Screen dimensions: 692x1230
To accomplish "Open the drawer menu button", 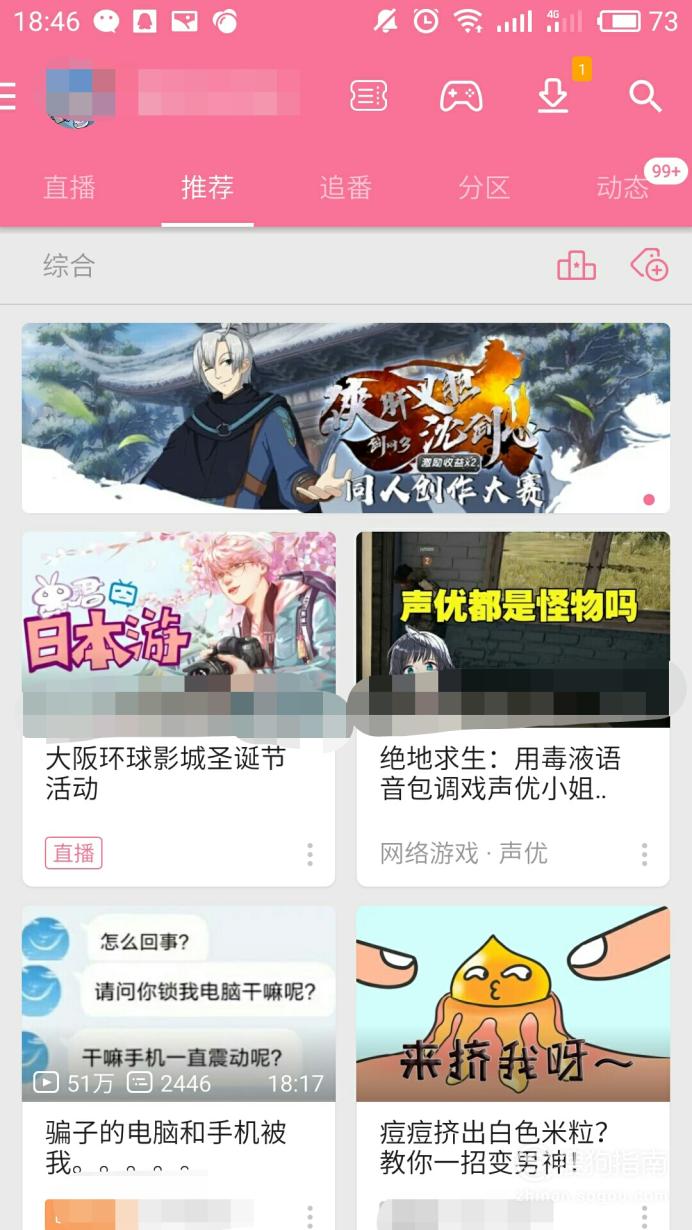I will 7,96.
